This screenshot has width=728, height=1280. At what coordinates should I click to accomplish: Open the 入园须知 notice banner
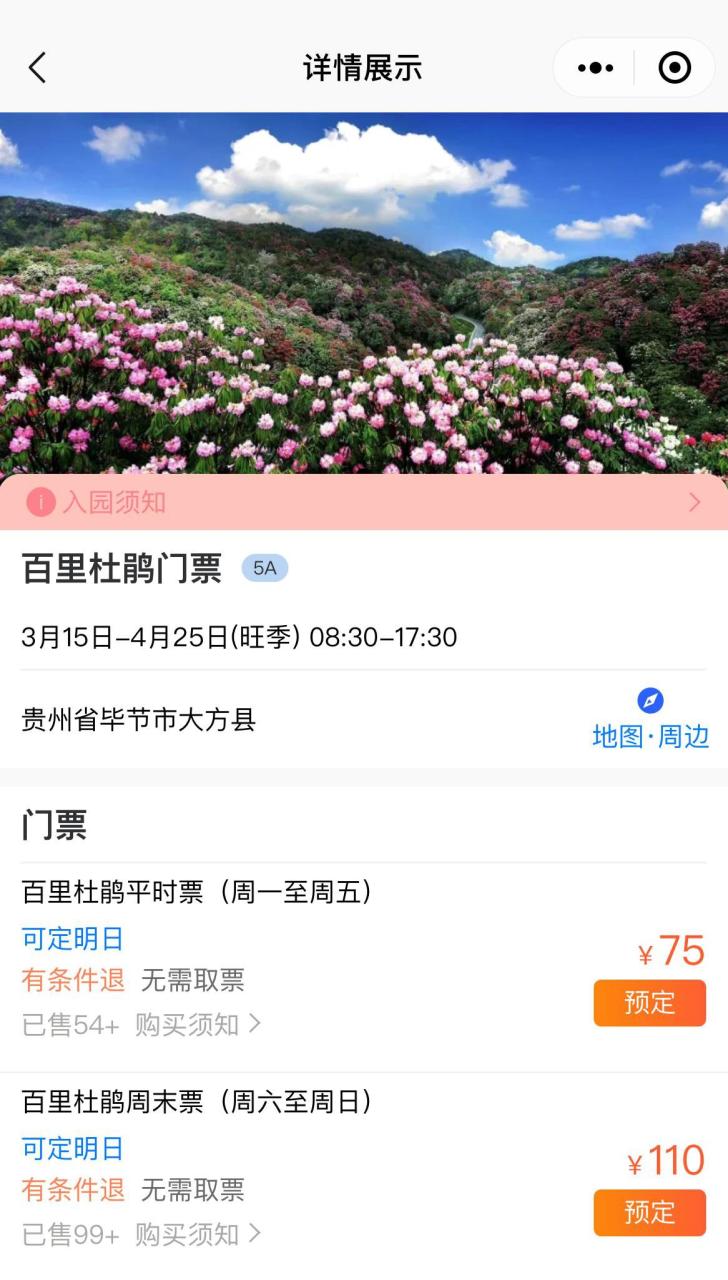pyautogui.click(x=364, y=502)
